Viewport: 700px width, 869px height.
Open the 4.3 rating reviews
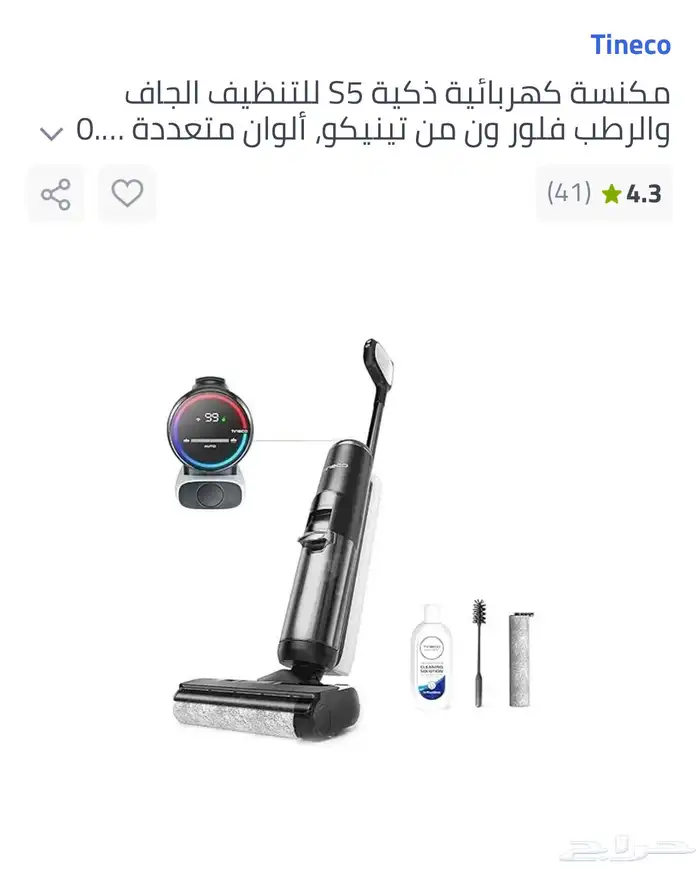pos(604,194)
